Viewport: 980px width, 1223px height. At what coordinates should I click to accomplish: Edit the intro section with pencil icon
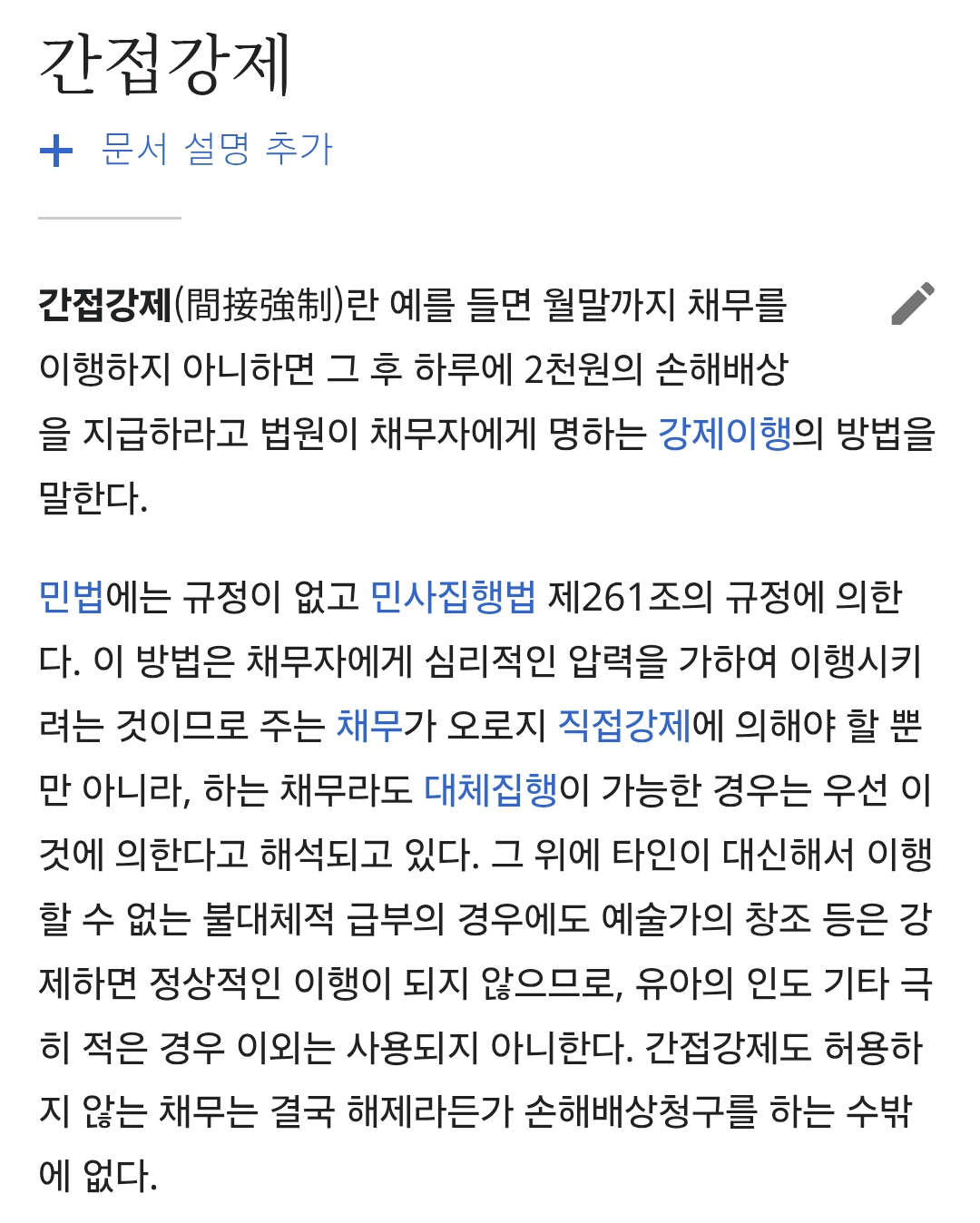point(912,304)
